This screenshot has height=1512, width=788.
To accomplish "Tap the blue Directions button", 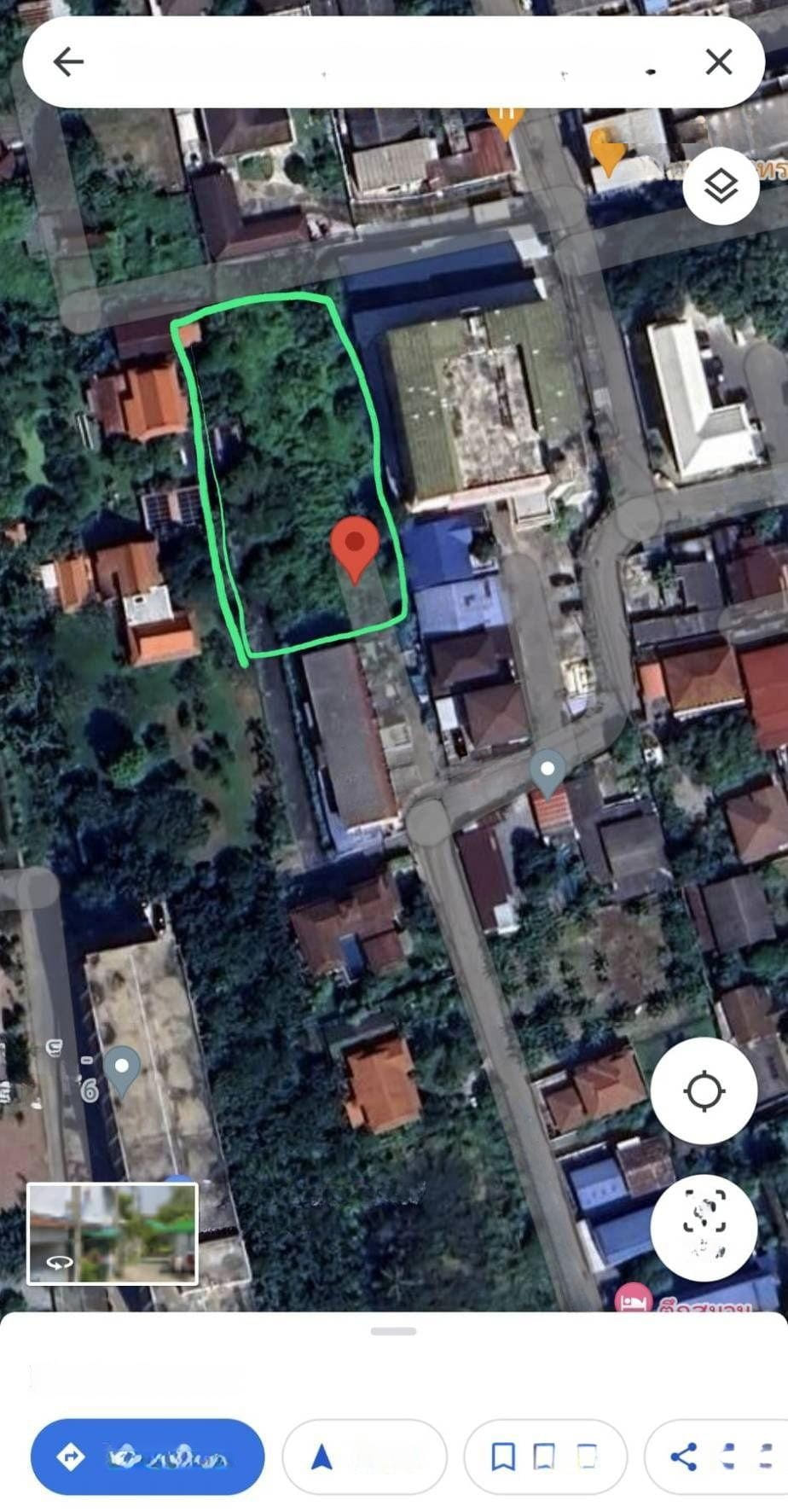I will coord(148,1457).
